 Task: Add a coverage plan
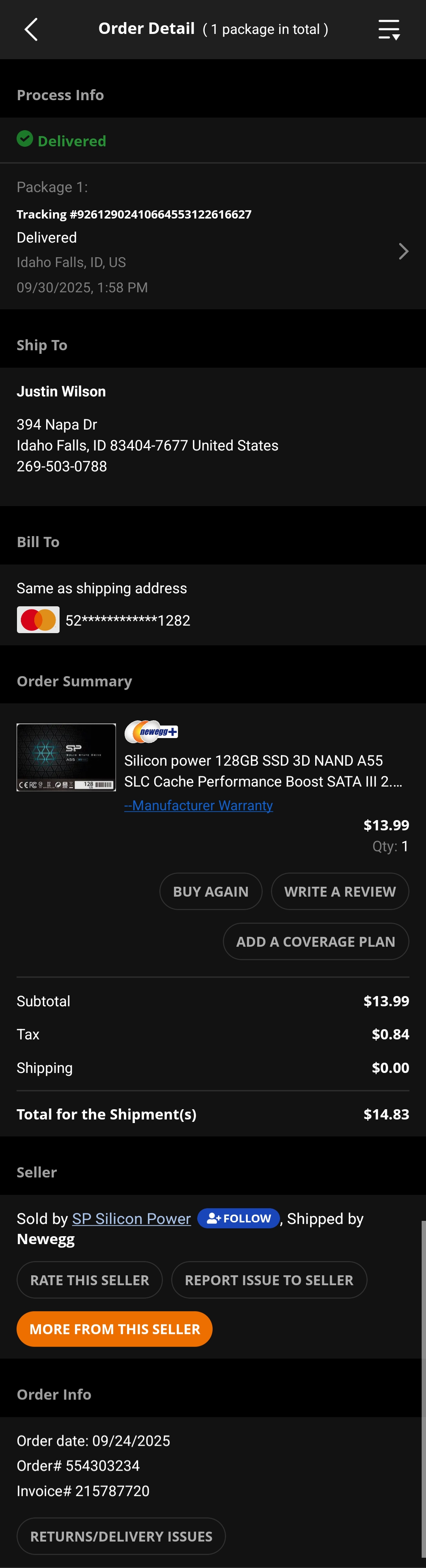pos(315,941)
